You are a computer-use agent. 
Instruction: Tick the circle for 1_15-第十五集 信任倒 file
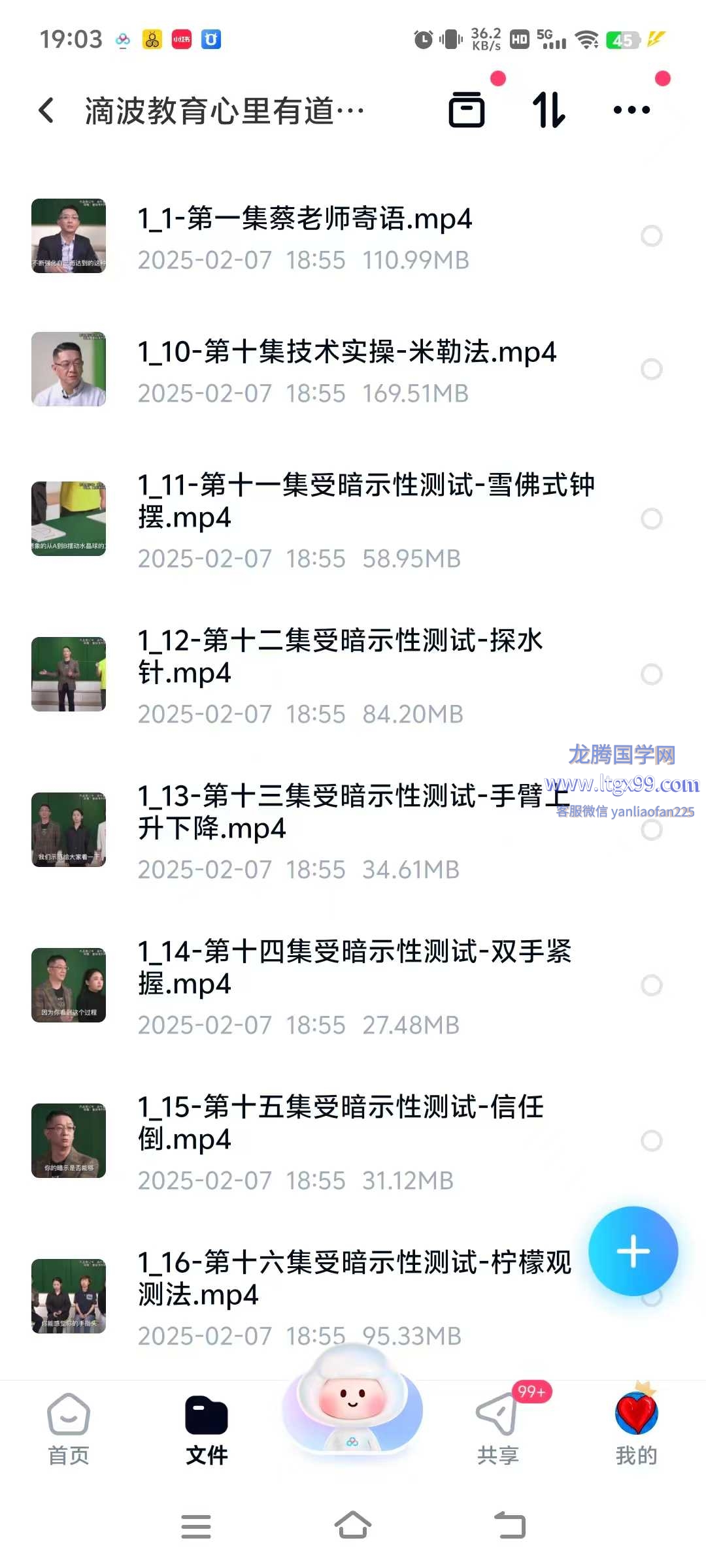(652, 1141)
